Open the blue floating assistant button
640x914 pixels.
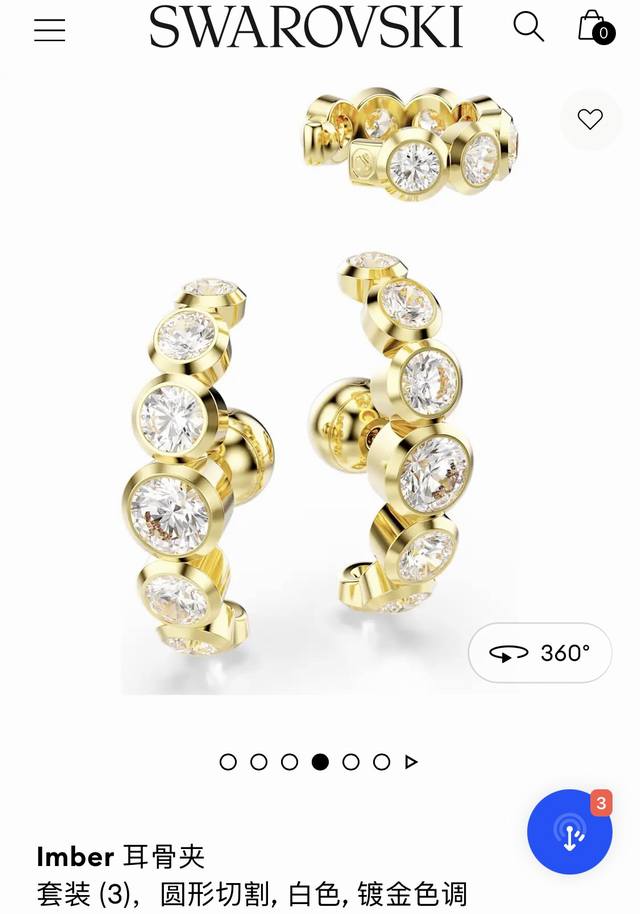pos(569,832)
